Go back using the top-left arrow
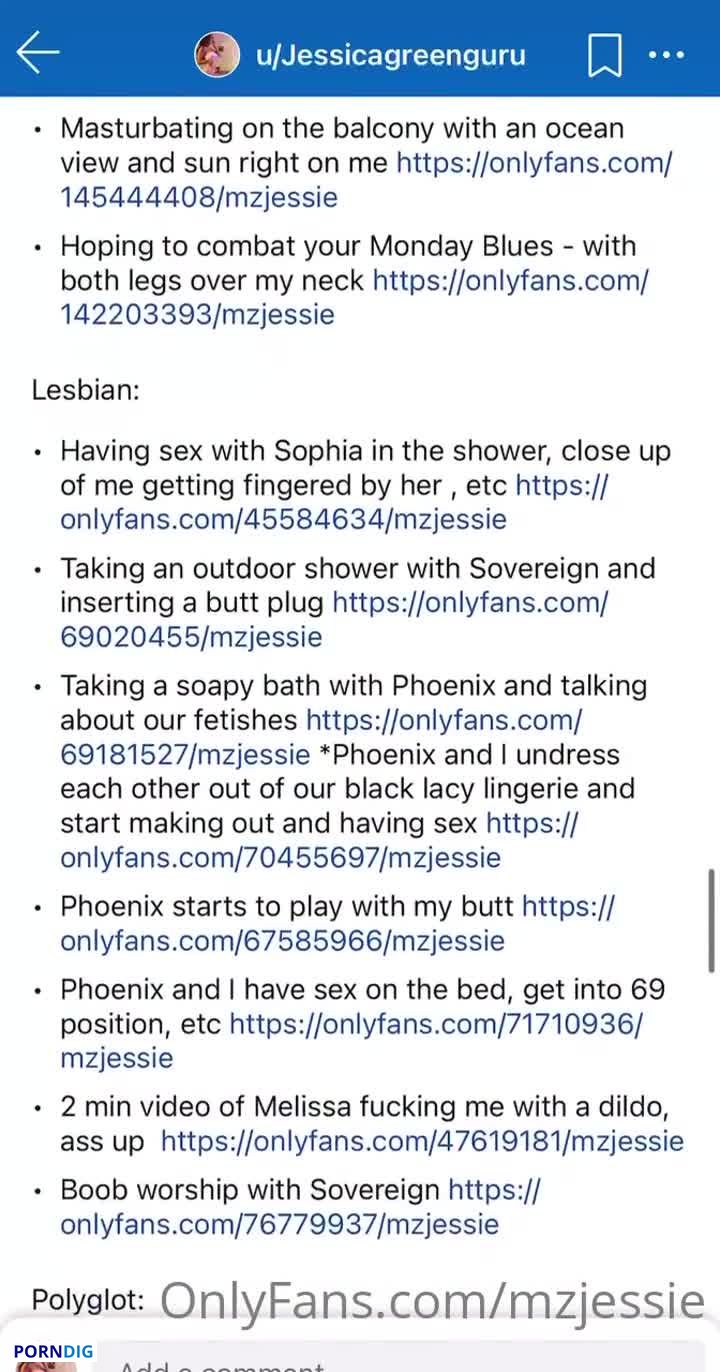The width and height of the screenshot is (720, 1372). 38,53
